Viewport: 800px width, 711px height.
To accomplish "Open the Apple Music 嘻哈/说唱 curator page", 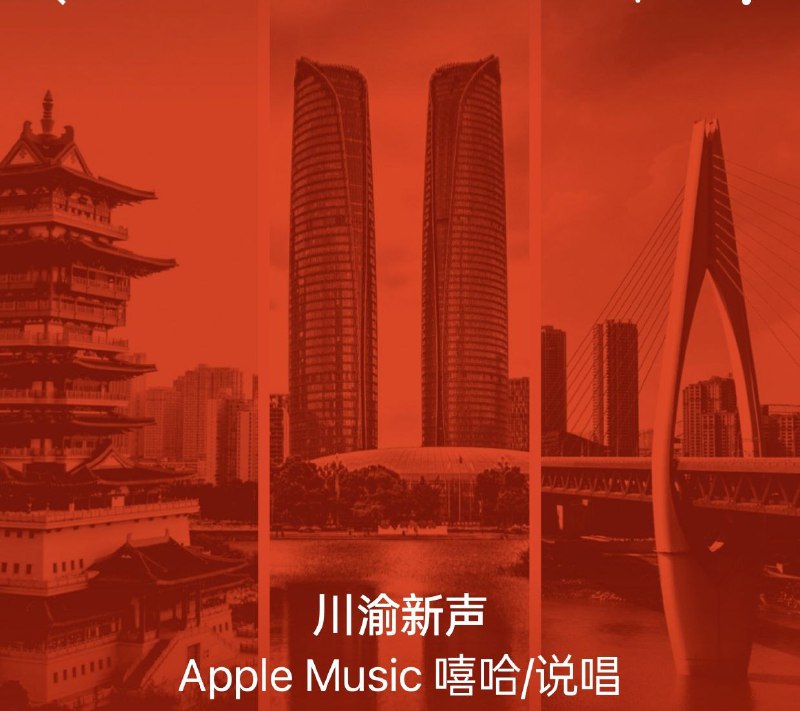I will 399,677.
